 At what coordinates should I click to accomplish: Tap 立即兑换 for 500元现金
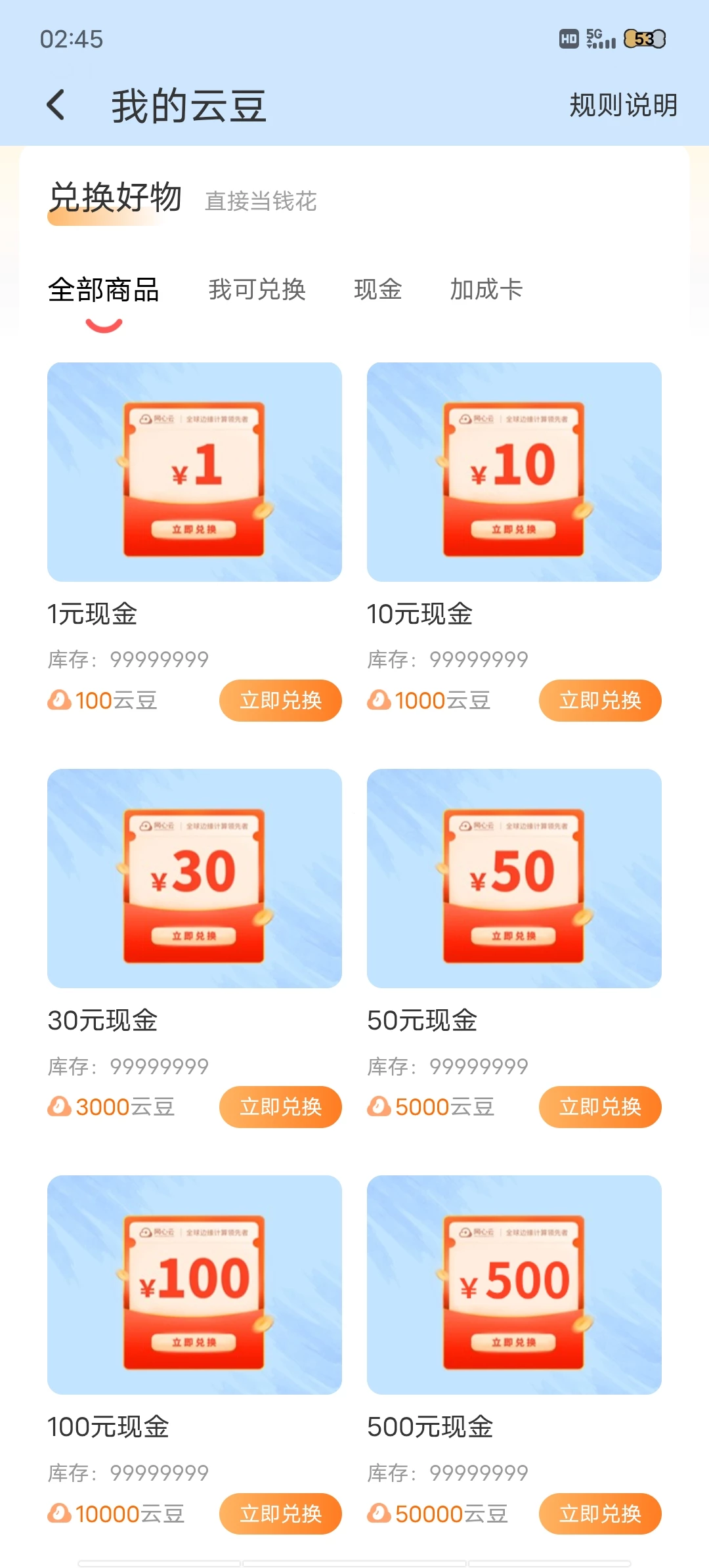click(599, 1514)
